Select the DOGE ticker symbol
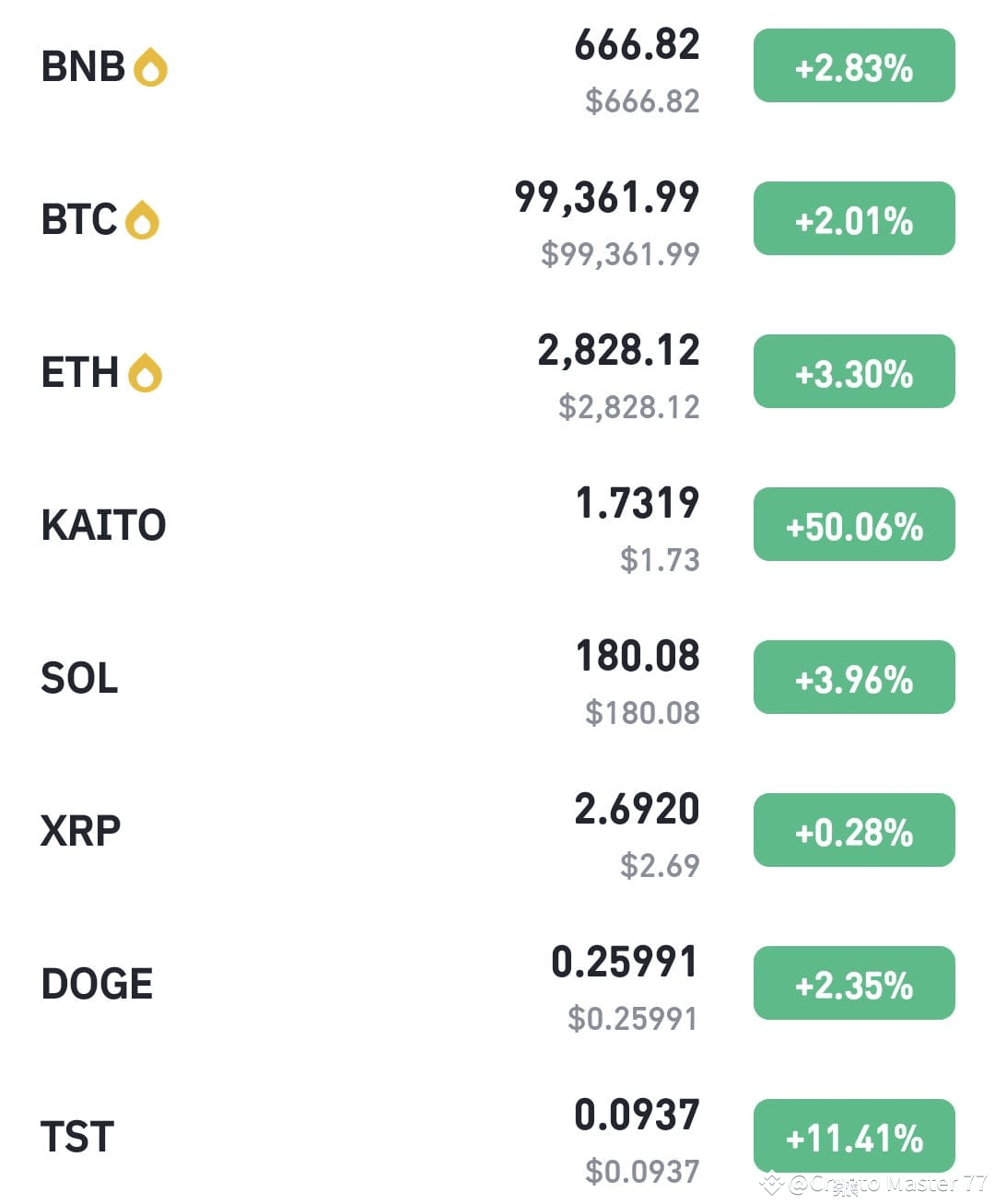The width and height of the screenshot is (995, 1204). 97,983
